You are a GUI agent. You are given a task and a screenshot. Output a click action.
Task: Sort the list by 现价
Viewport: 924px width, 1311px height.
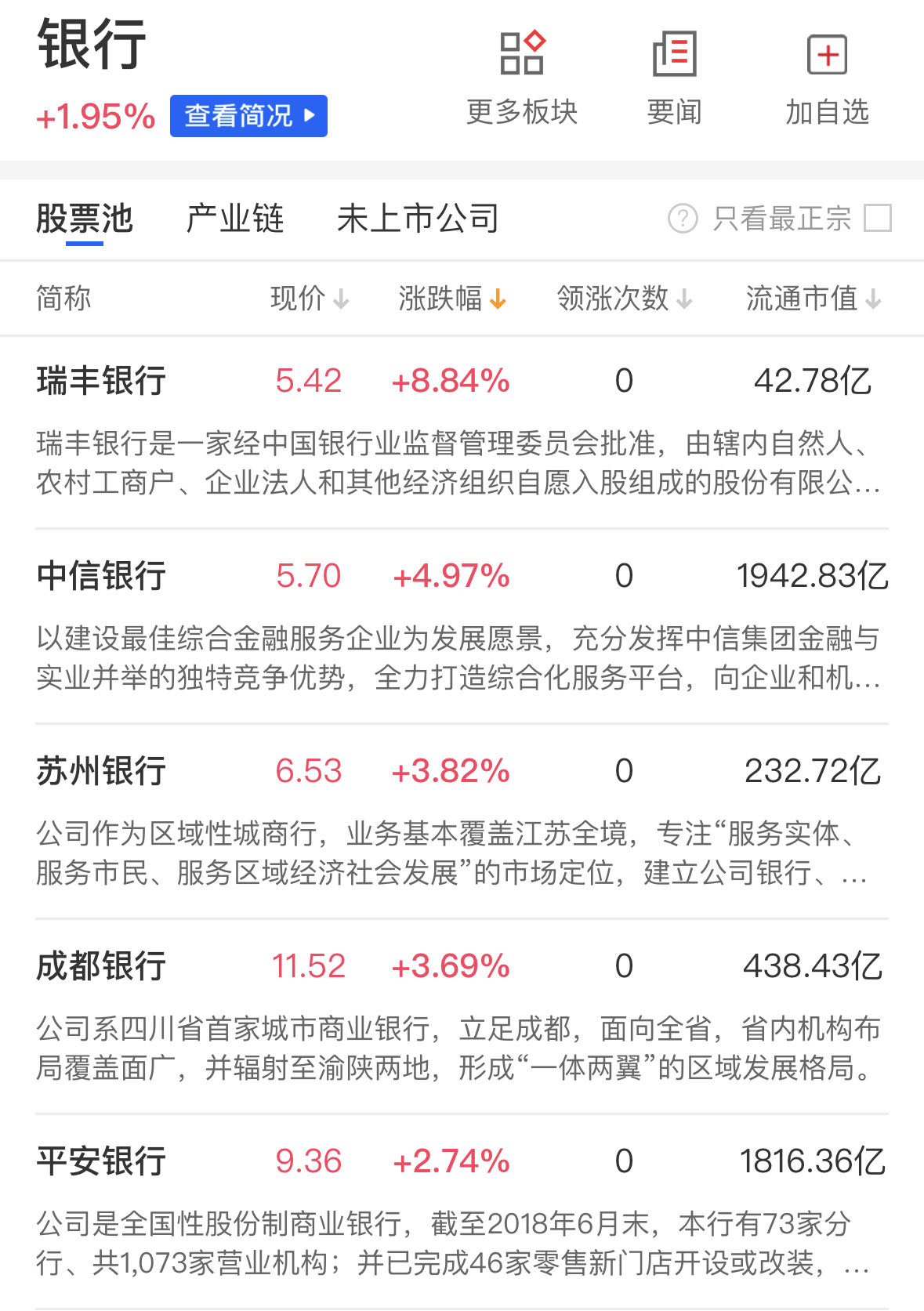pos(309,299)
